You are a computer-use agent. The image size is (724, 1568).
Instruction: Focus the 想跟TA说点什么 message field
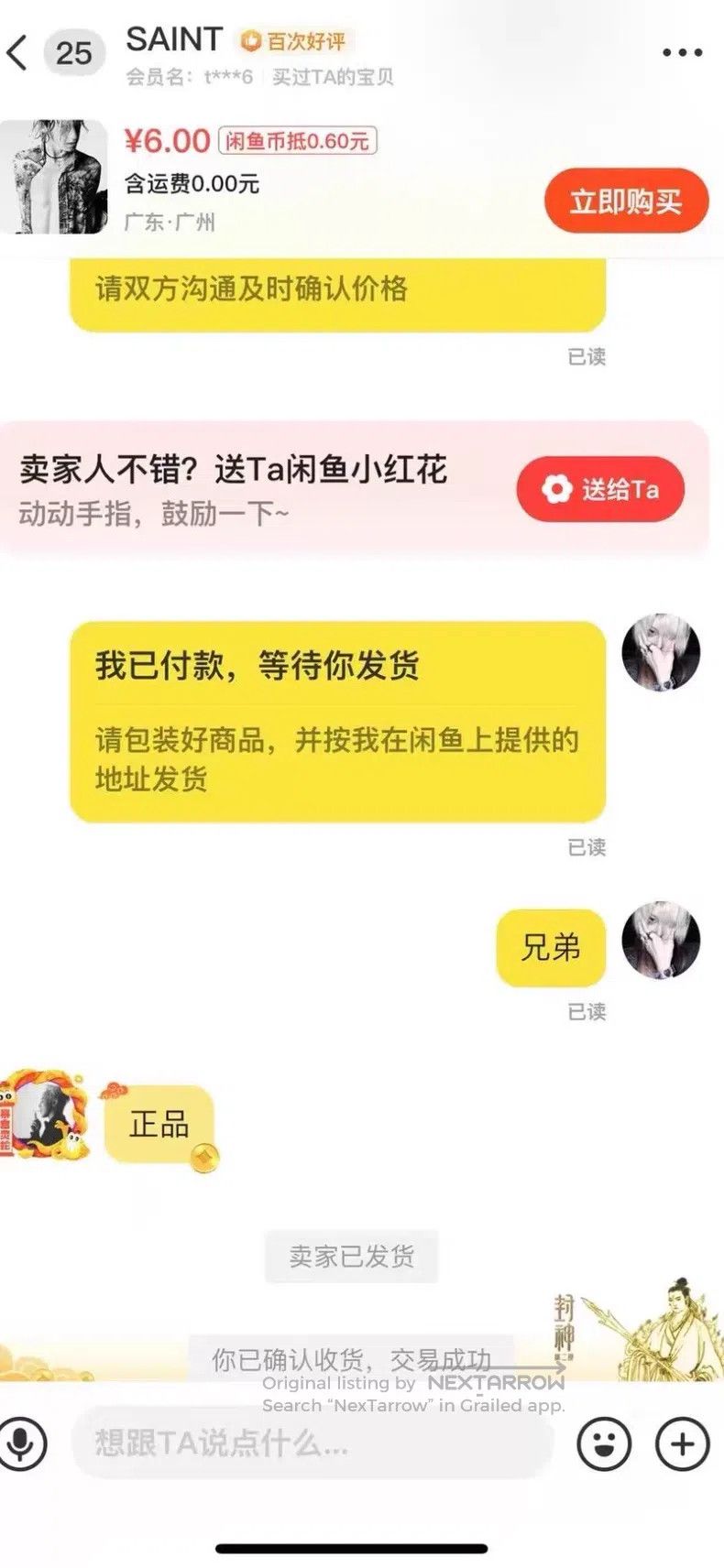click(x=313, y=1443)
